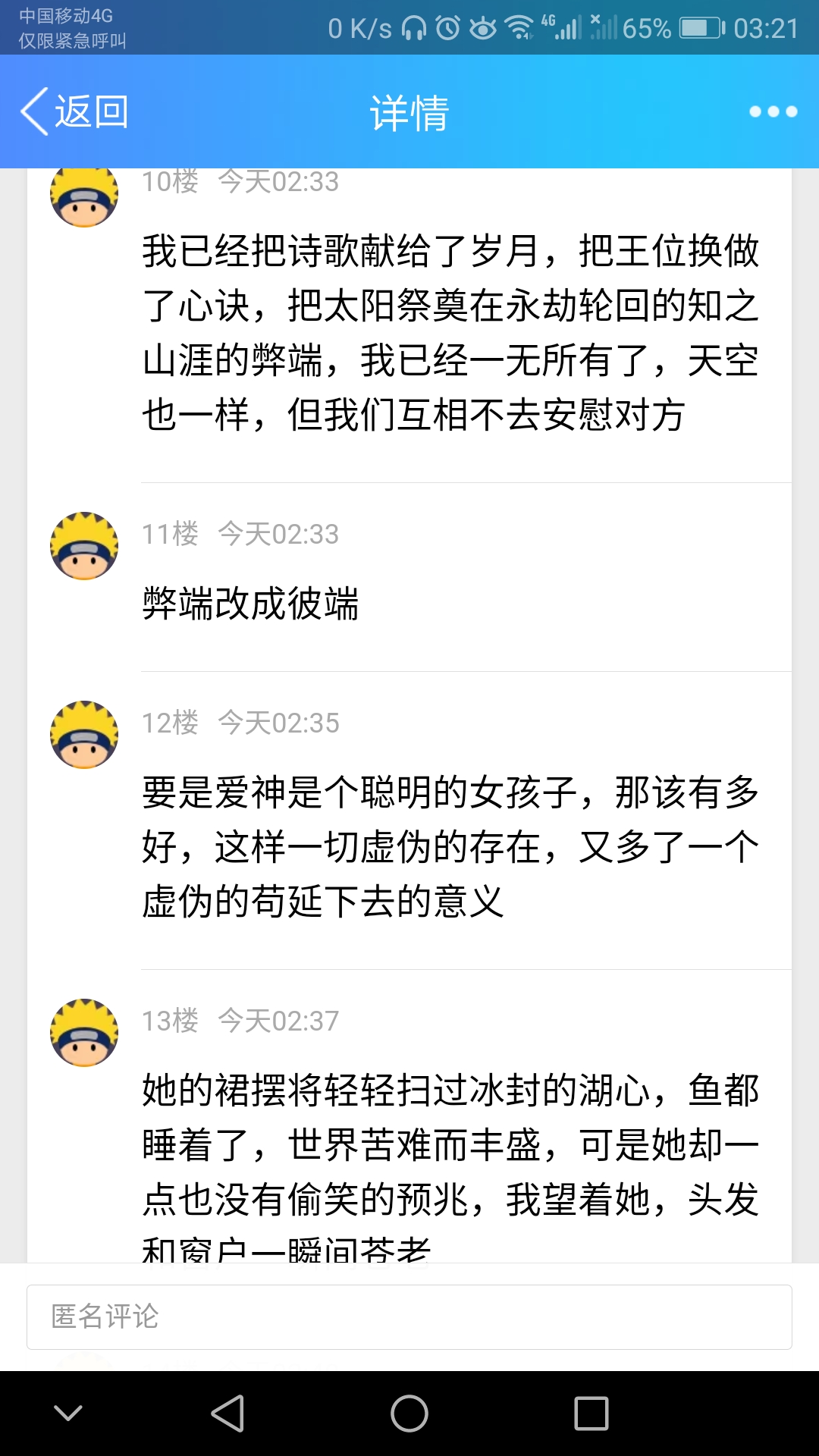Image resolution: width=819 pixels, height=1456 pixels.
Task: Tap the 匿名评论 comment input field
Action: [x=409, y=1316]
